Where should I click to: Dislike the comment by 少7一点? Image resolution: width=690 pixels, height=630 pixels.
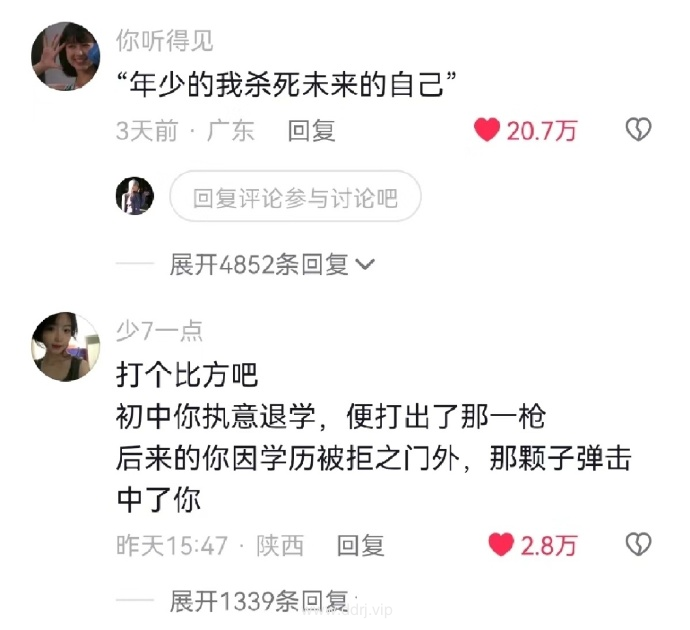pos(638,545)
